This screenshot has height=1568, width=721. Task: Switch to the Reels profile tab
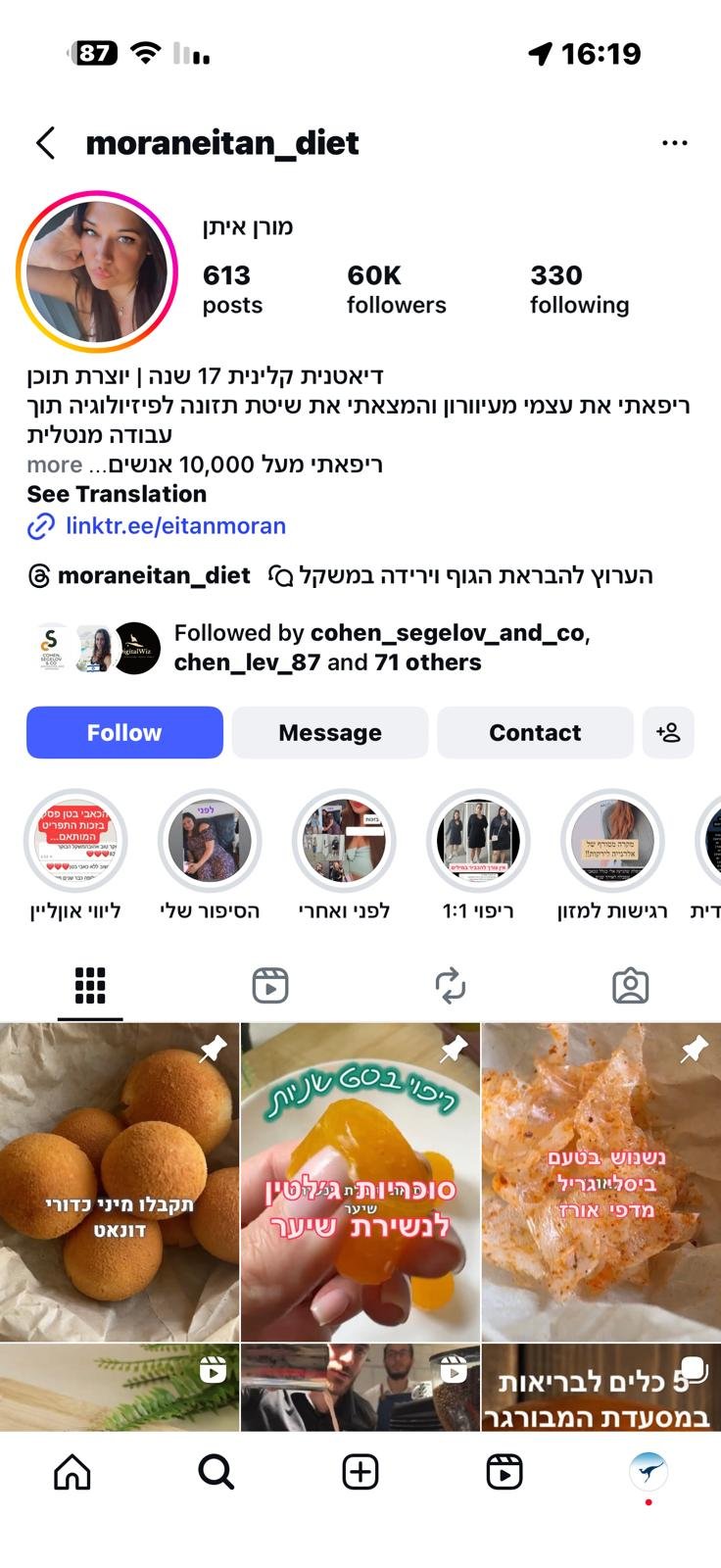coord(270,986)
